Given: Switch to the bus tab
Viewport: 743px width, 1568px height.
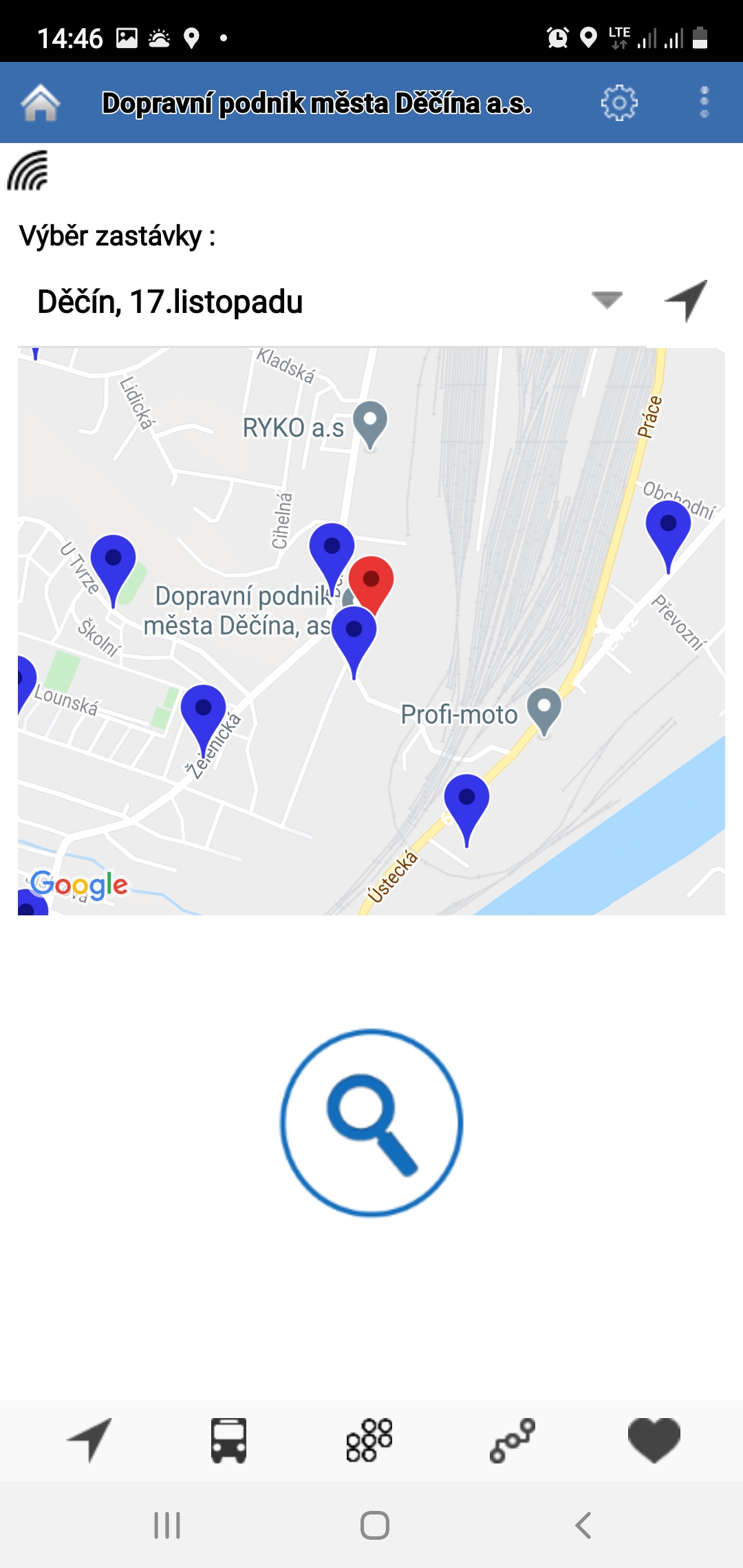Looking at the screenshot, I should [229, 1440].
